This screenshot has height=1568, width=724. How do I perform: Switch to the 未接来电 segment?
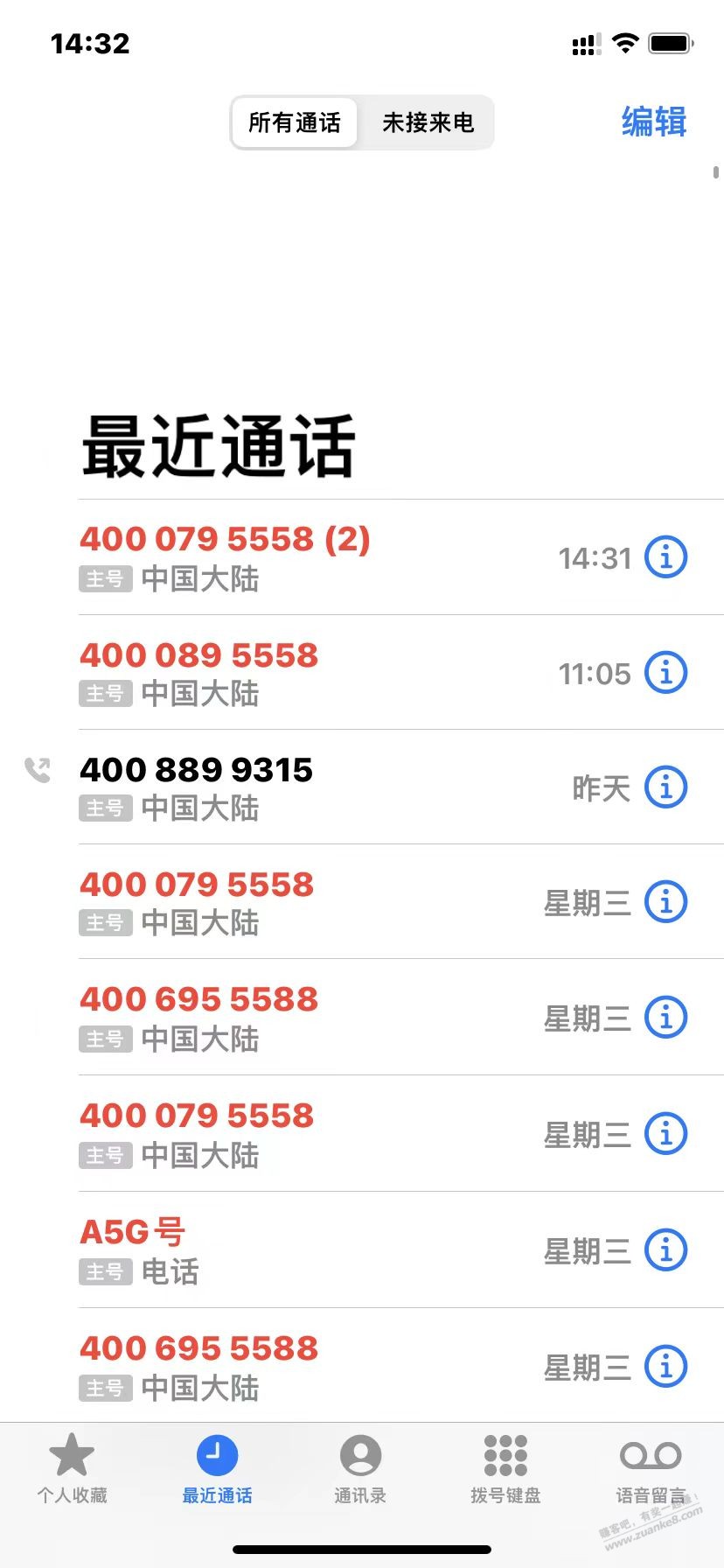point(428,122)
